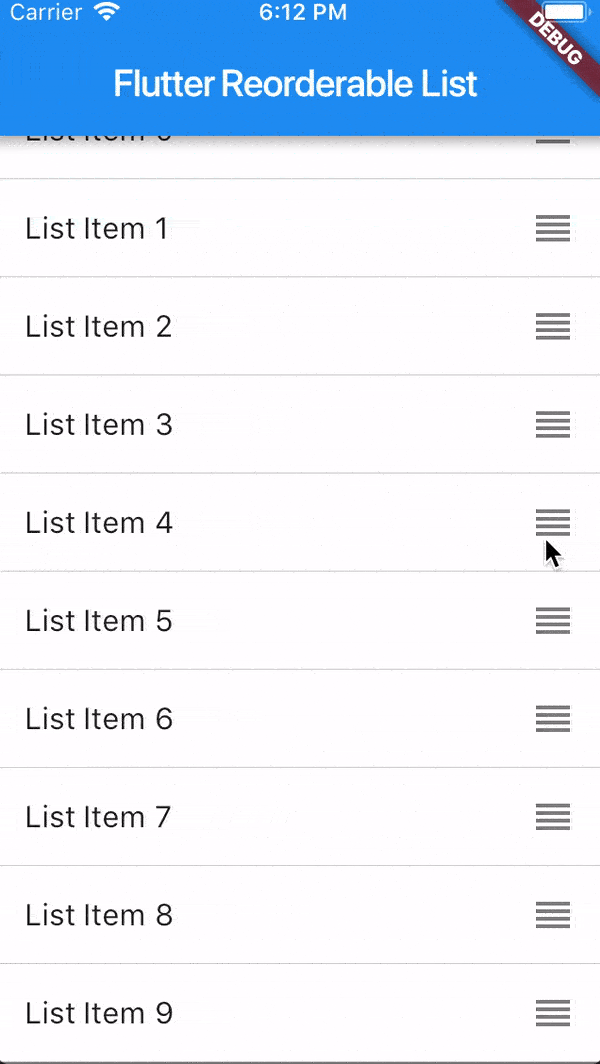600x1064 pixels.
Task: Select the List Item 2 row
Action: 99,327
